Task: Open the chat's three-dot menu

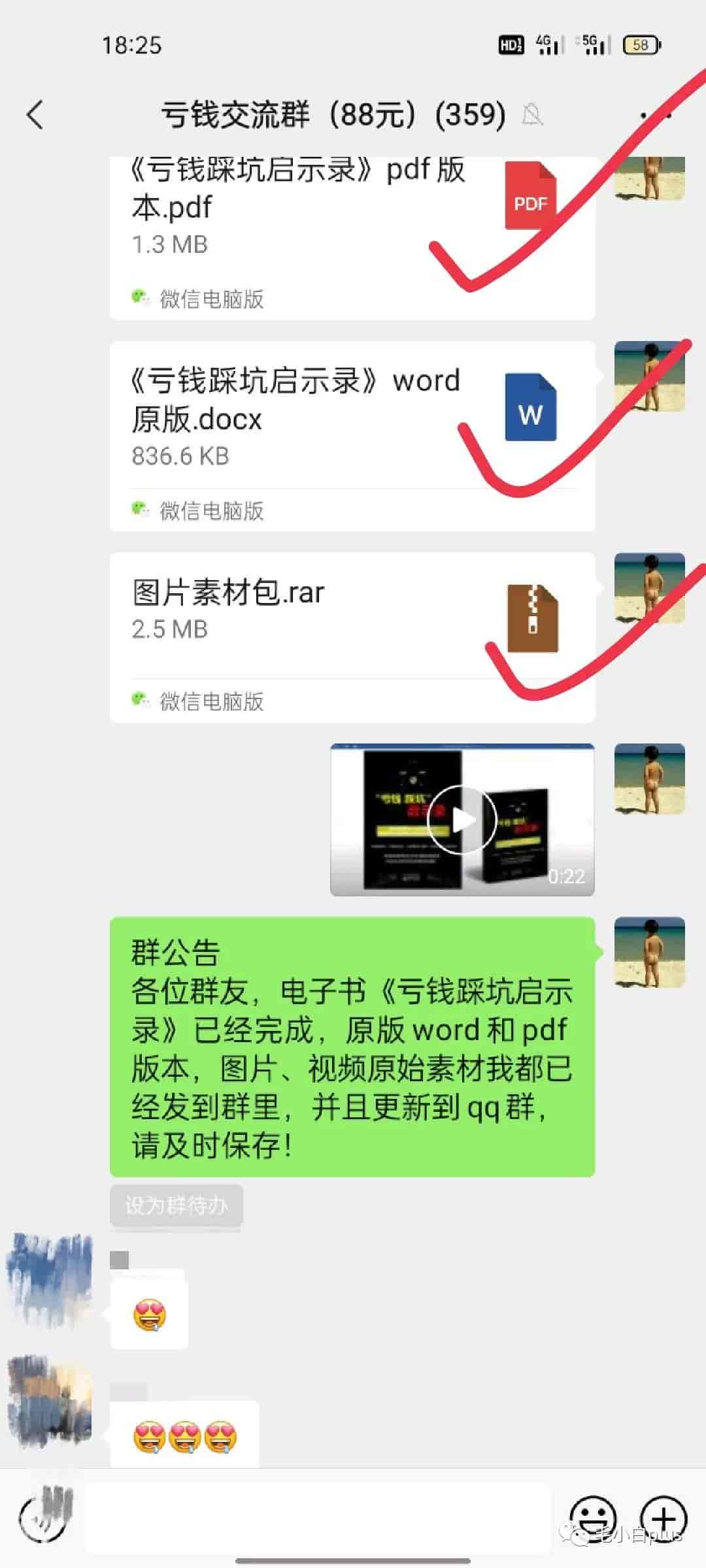Action: 656,116
